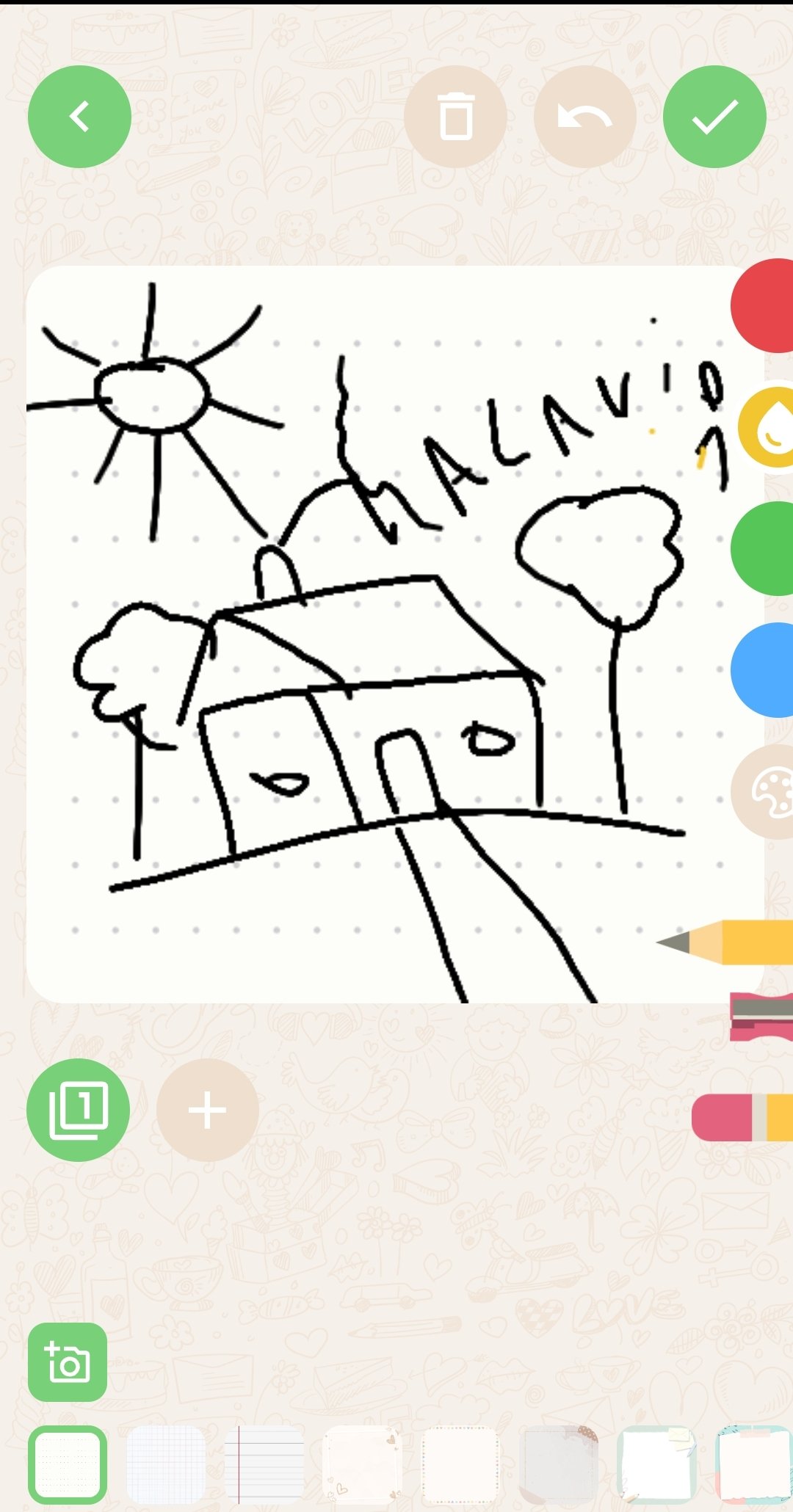Open the color palette picker
Viewport: 793px width, 1512px height.
pyautogui.click(x=764, y=791)
